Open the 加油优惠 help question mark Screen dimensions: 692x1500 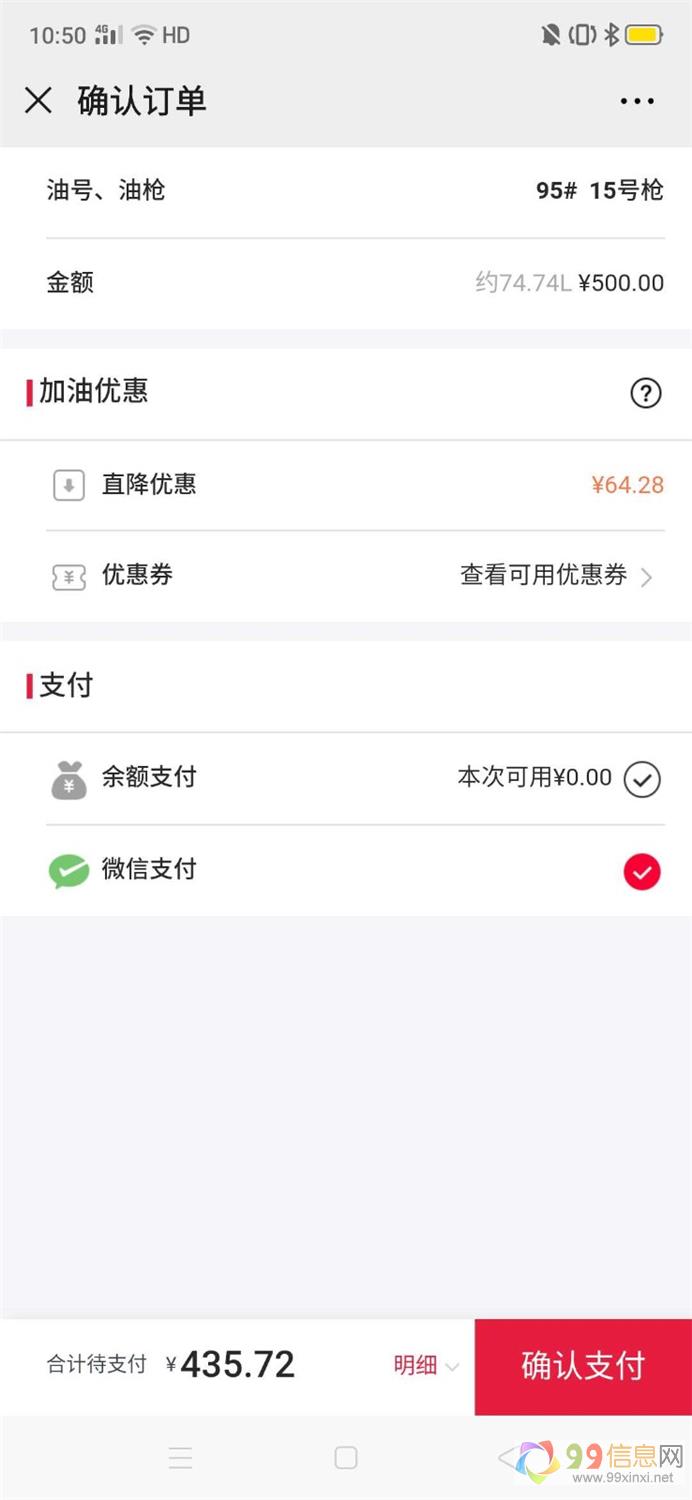(x=646, y=394)
